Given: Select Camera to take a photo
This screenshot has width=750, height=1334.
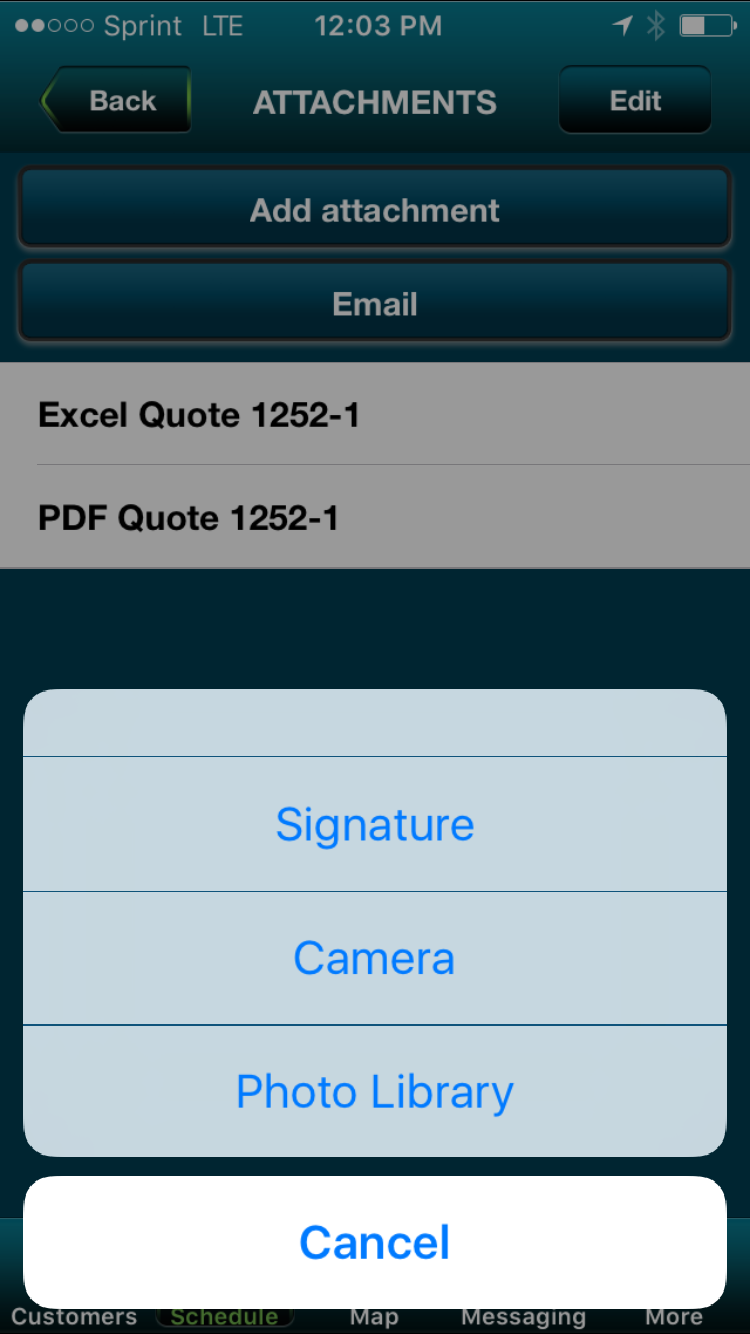Looking at the screenshot, I should point(374,958).
